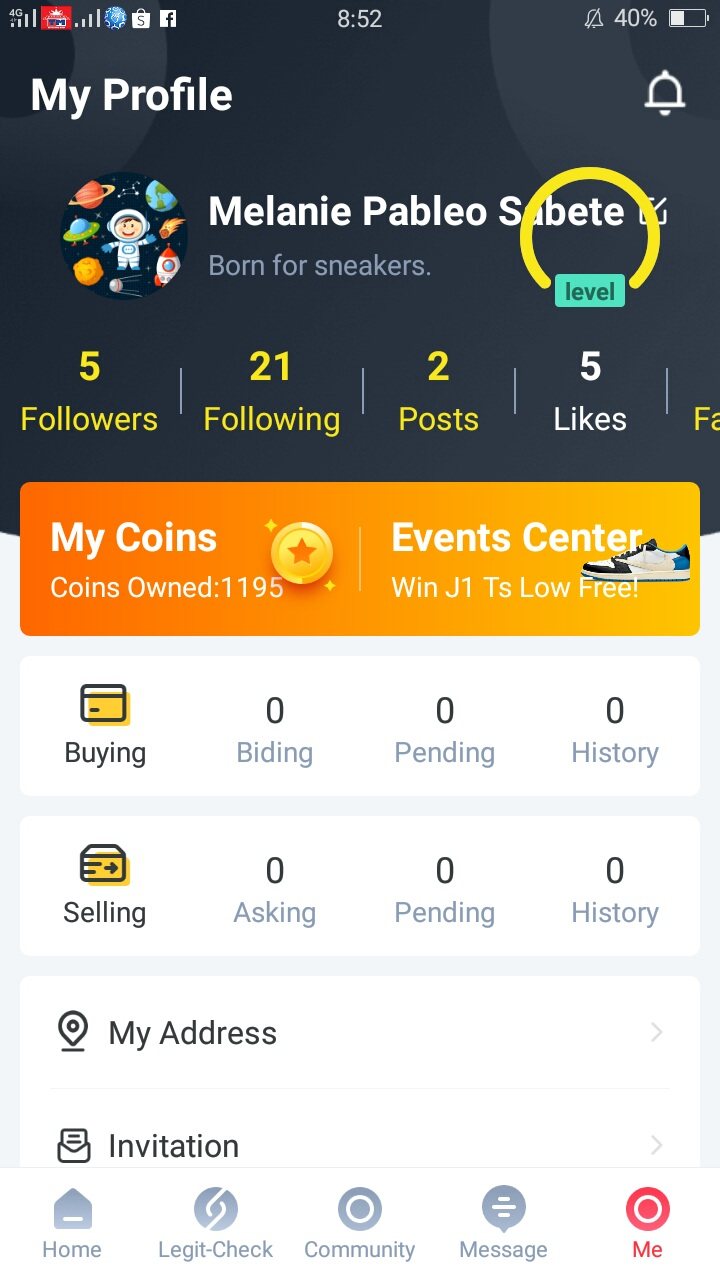View the 5 Followers list

pyautogui.click(x=89, y=391)
